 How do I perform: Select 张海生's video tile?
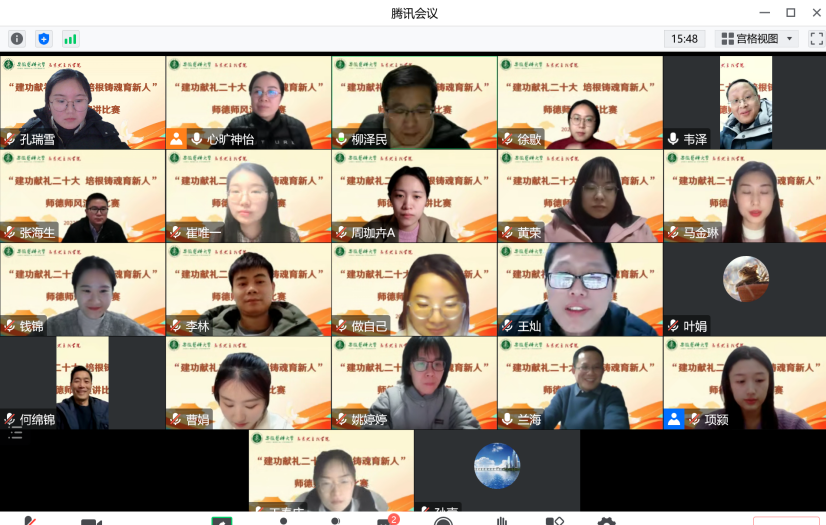point(82,195)
